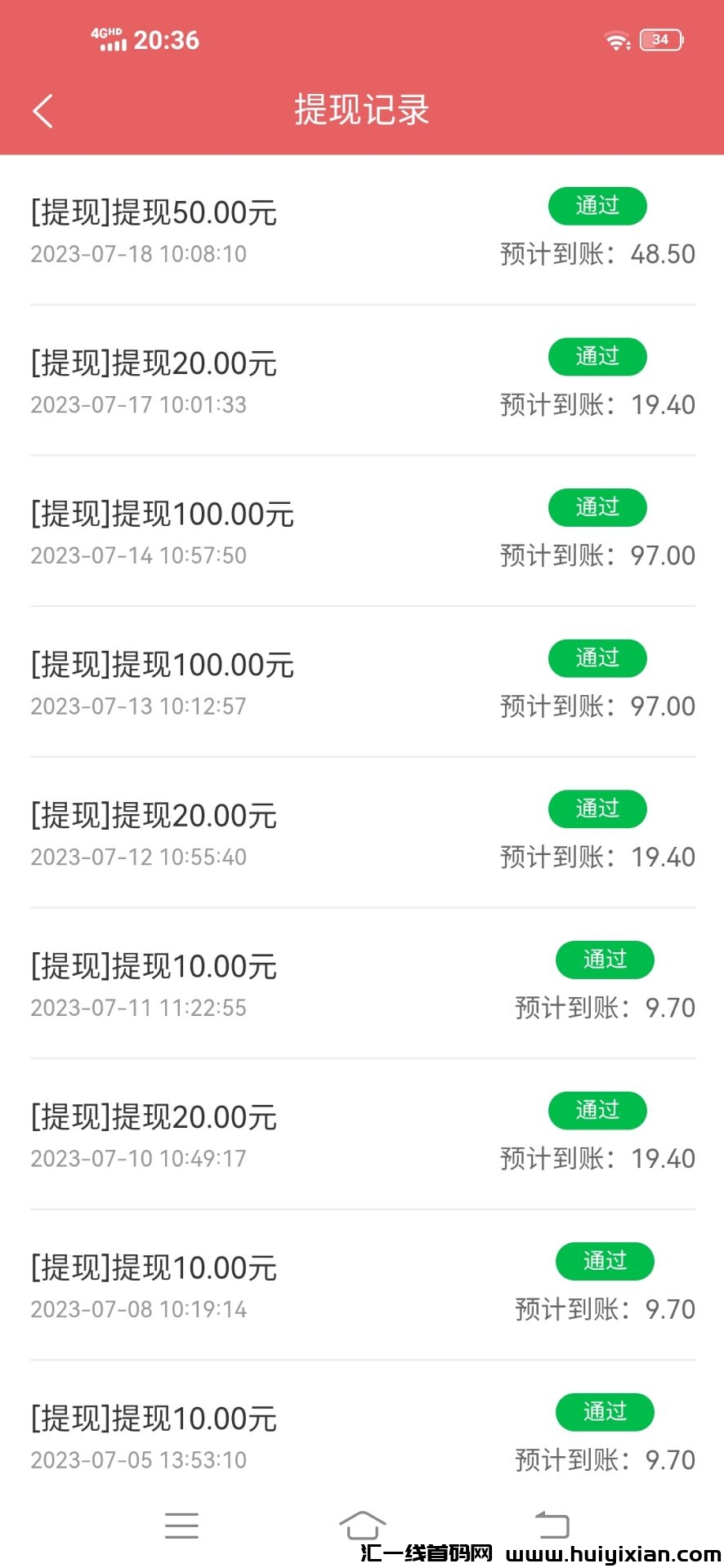This screenshot has width=724, height=1568.
Task: Go back from the 提现记录 page
Action: pyautogui.click(x=43, y=111)
